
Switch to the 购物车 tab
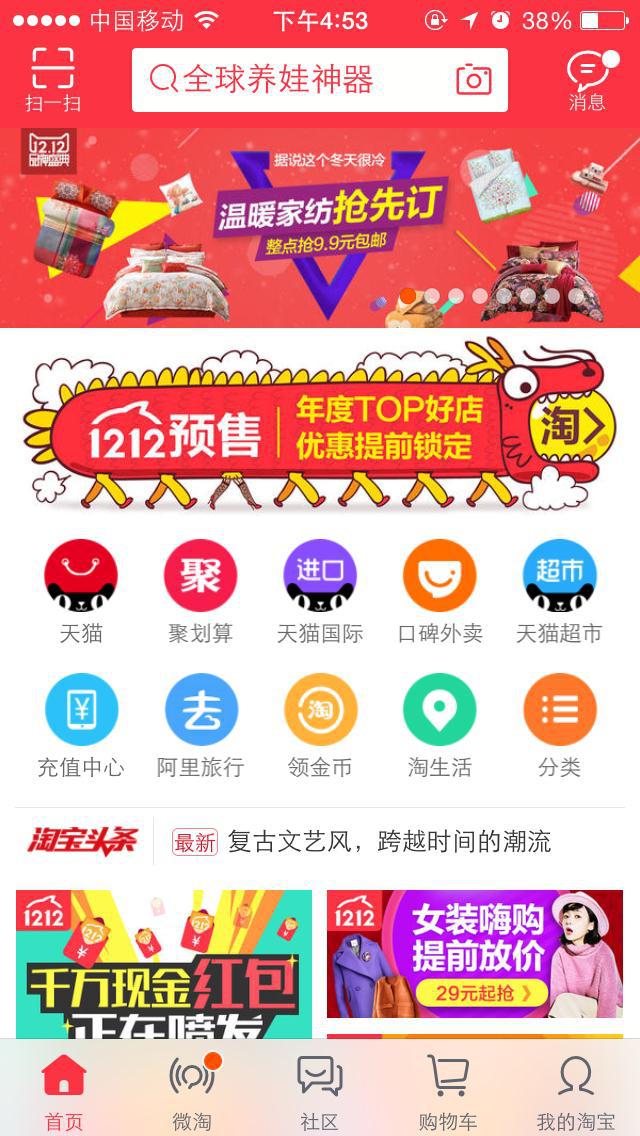[448, 1090]
